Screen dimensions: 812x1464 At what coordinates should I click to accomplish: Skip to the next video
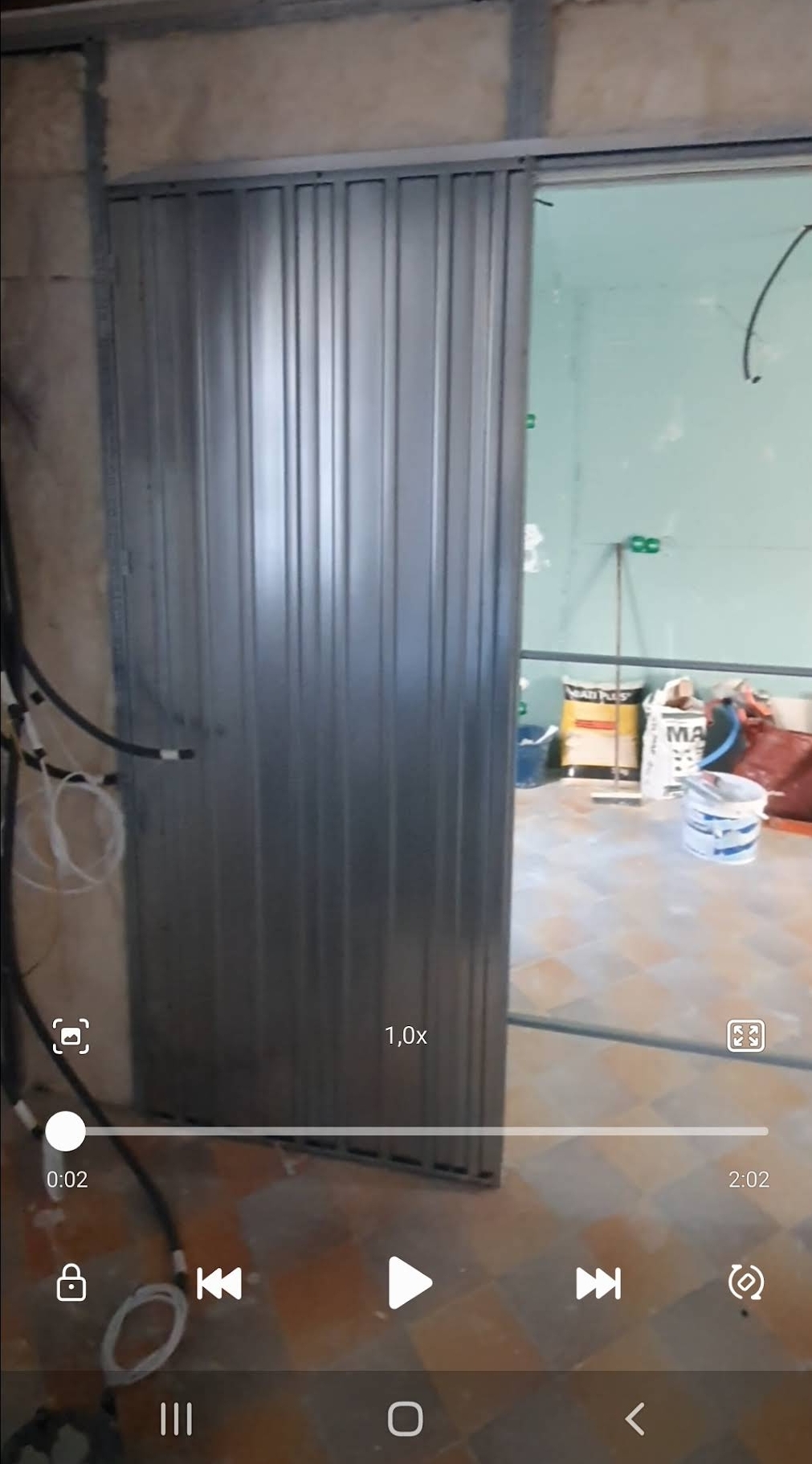[598, 1283]
